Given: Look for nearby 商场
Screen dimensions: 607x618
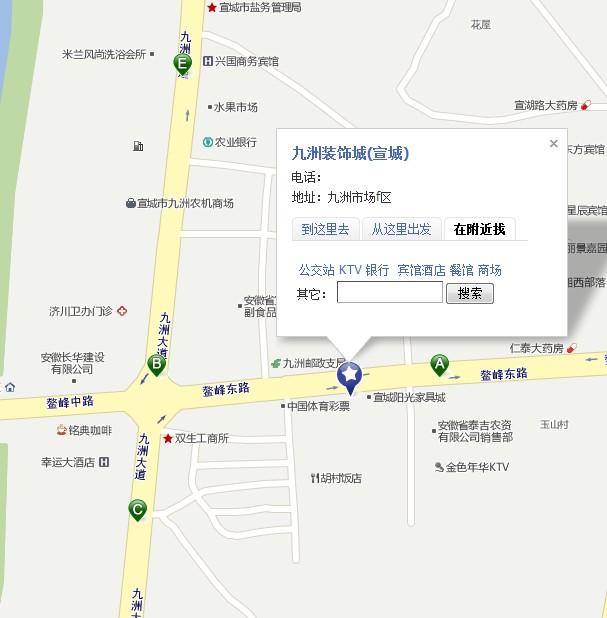Looking at the screenshot, I should (x=490, y=270).
